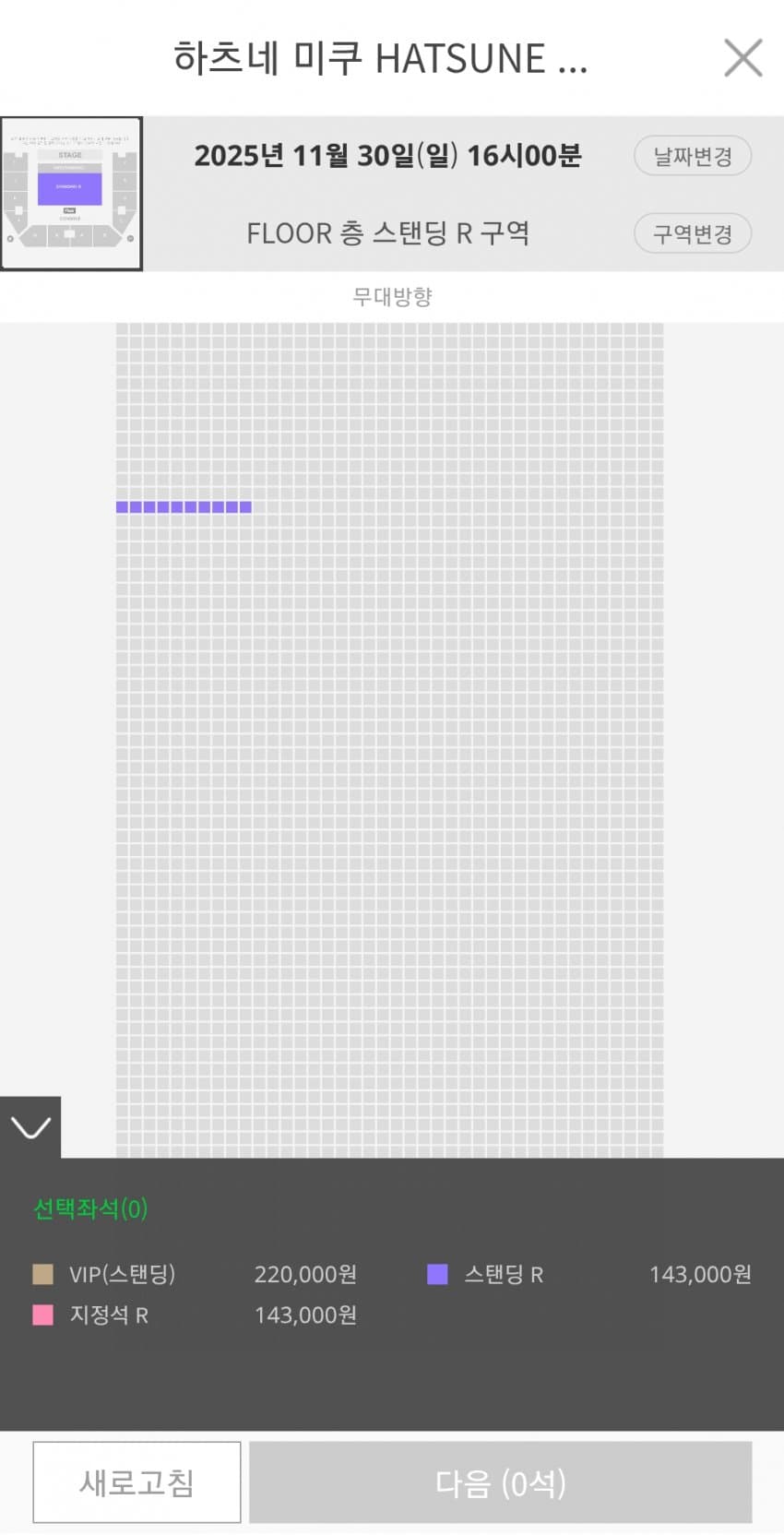The image size is (784, 1535).
Task: Collapse the selected seats panel
Action: (x=30, y=1127)
